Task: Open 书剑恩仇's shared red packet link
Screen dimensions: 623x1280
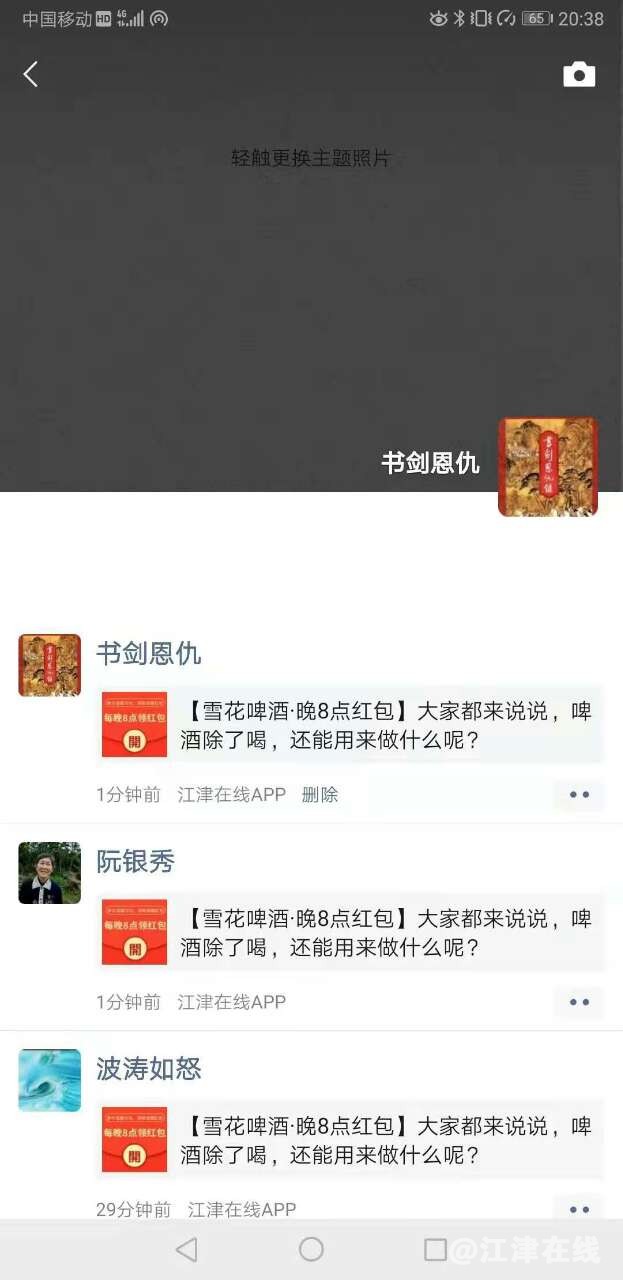Action: pos(350,725)
